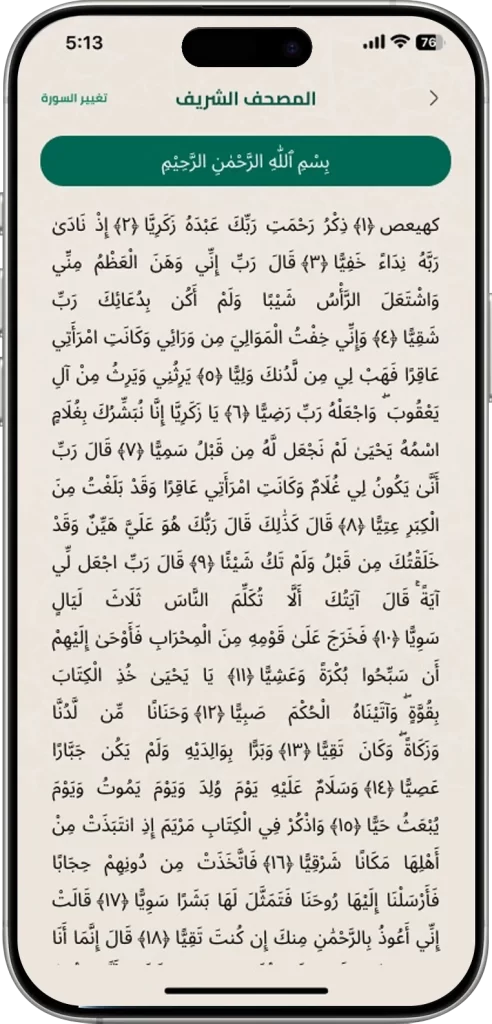Go back using the header chevron arrow
Viewport: 492px width, 1024px height.
click(433, 99)
